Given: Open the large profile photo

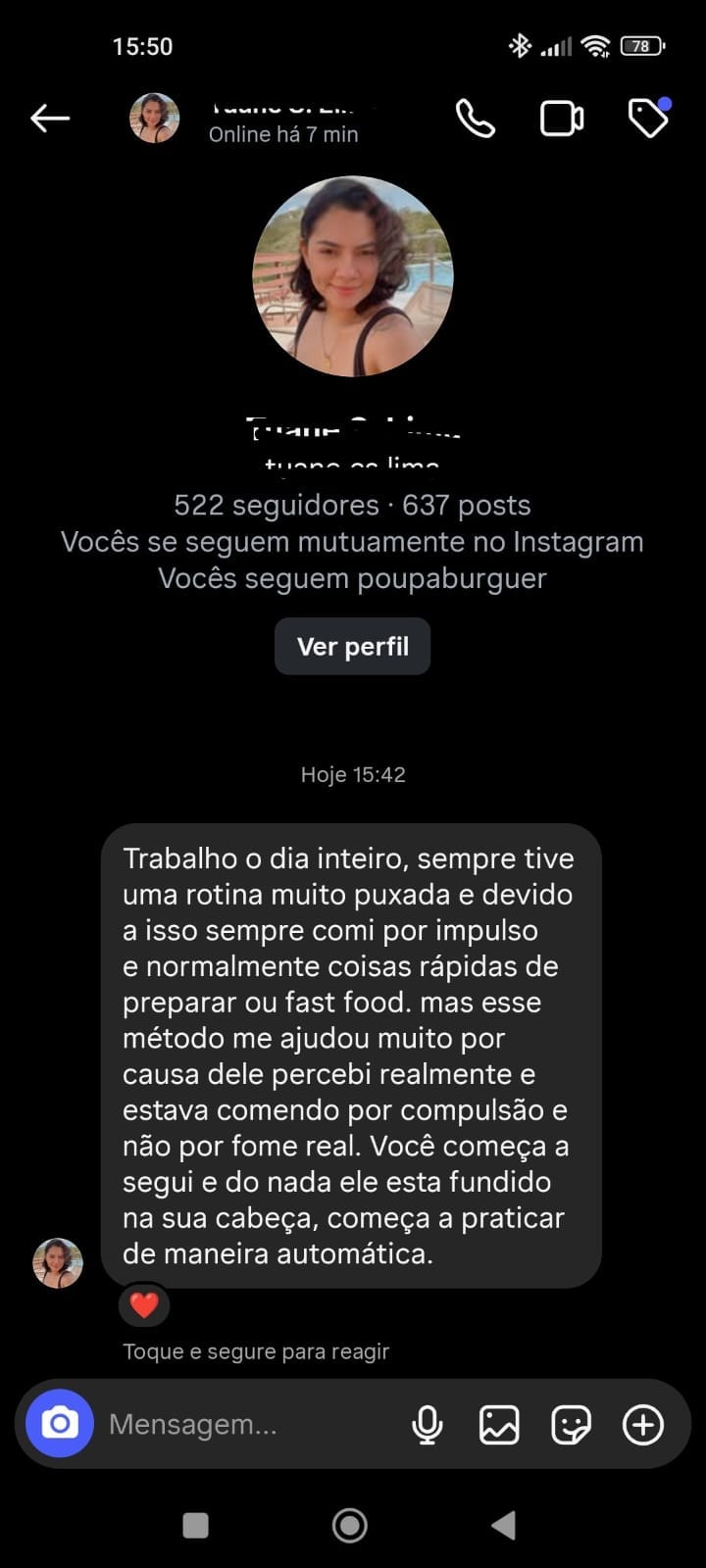Looking at the screenshot, I should coord(353,276).
